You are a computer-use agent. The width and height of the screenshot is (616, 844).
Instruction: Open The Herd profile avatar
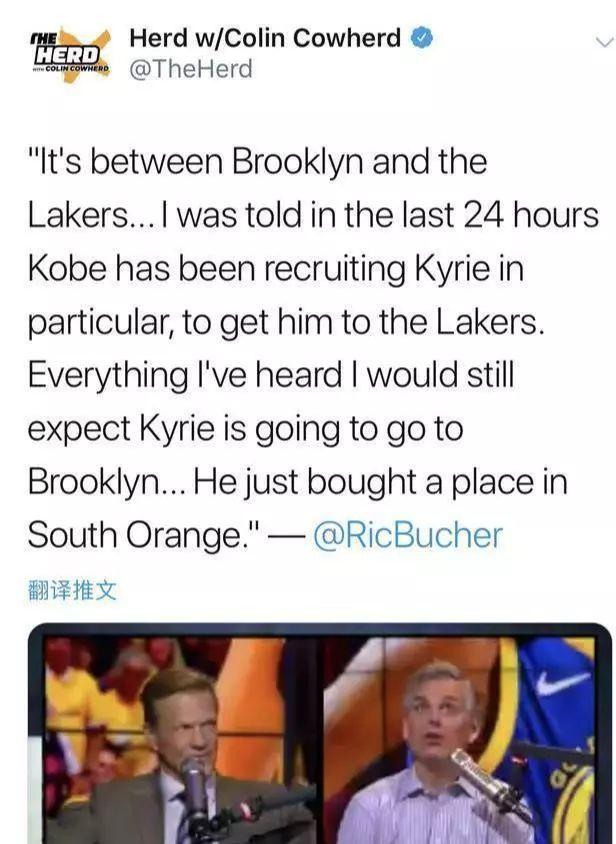point(65,54)
